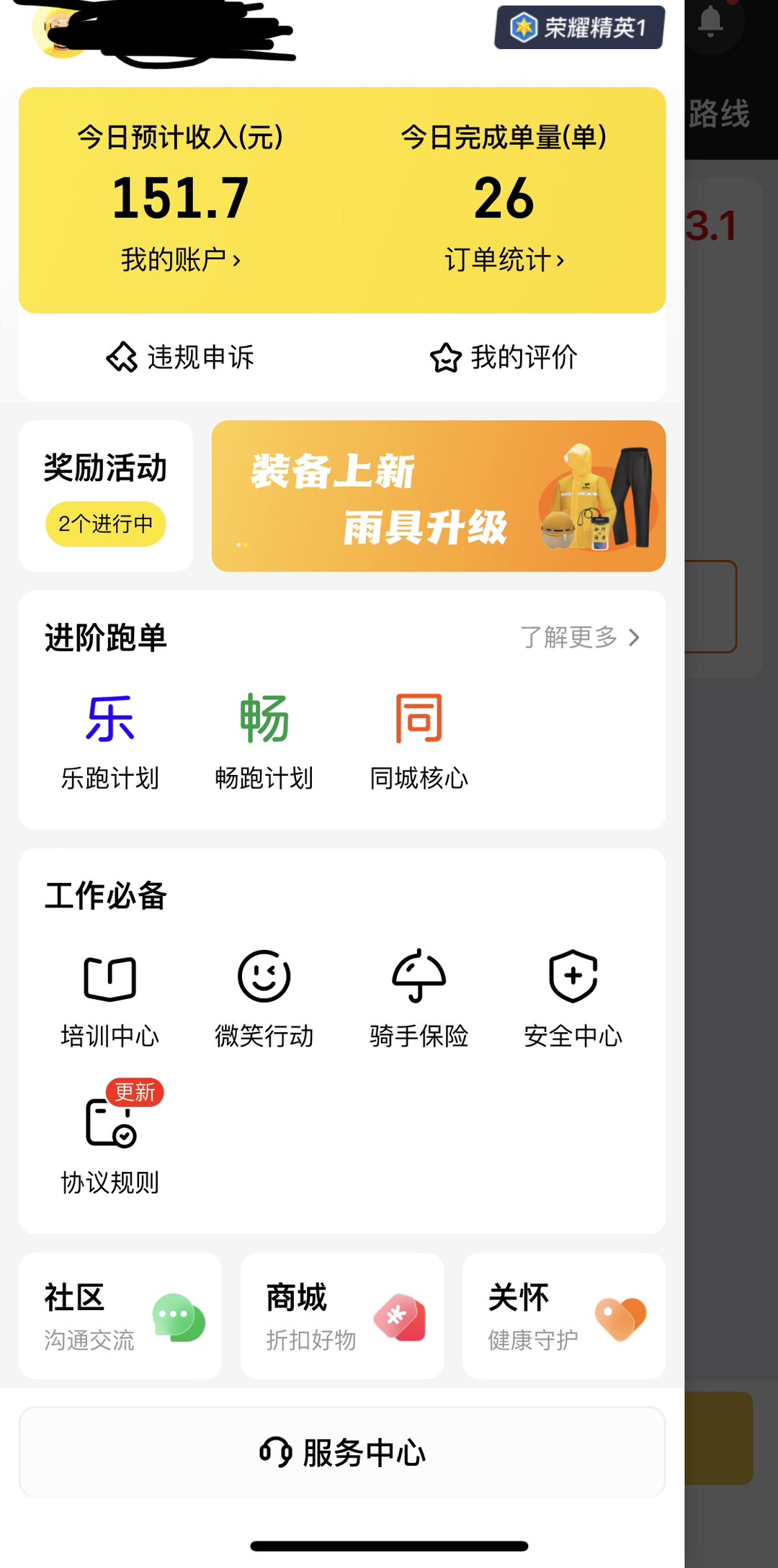Contact 服务中心 service center
The width and height of the screenshot is (778, 1568).
[x=342, y=1452]
